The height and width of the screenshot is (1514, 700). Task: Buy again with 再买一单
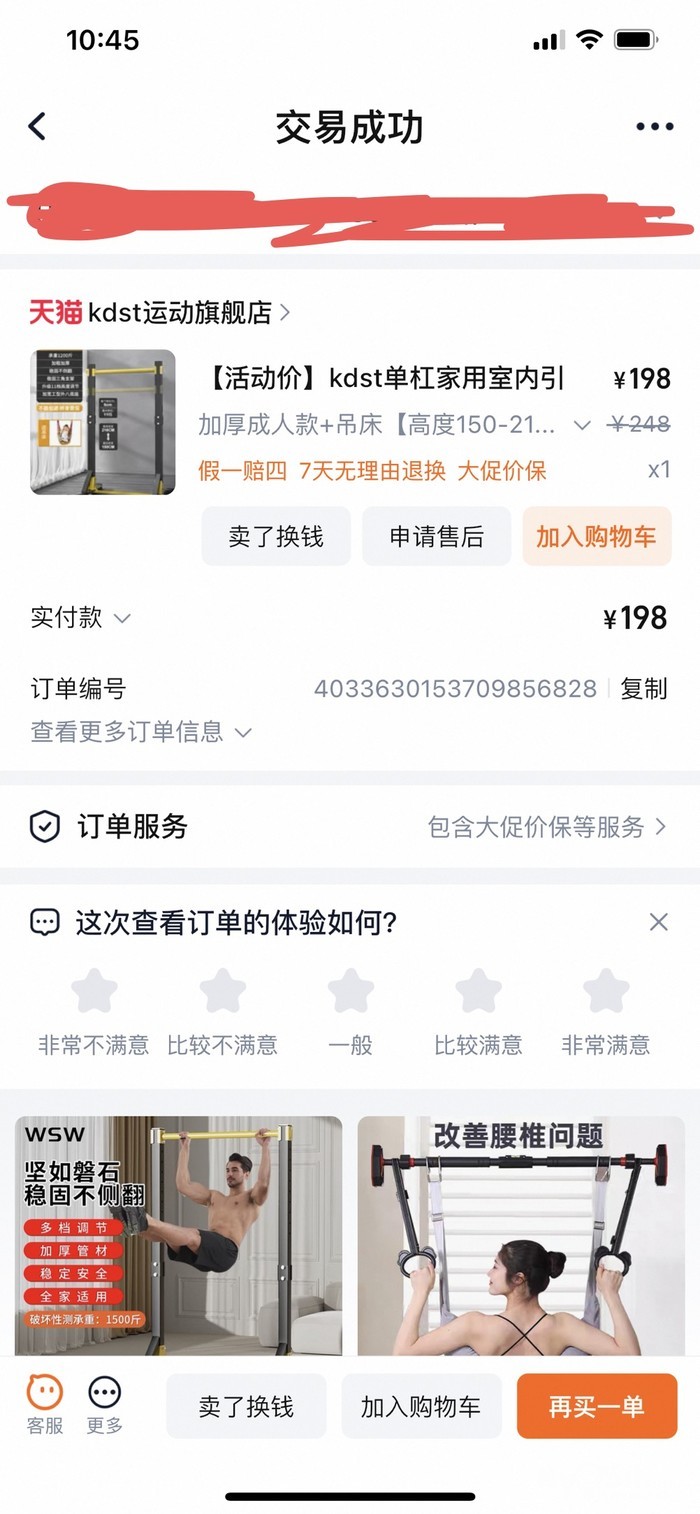coord(596,1406)
